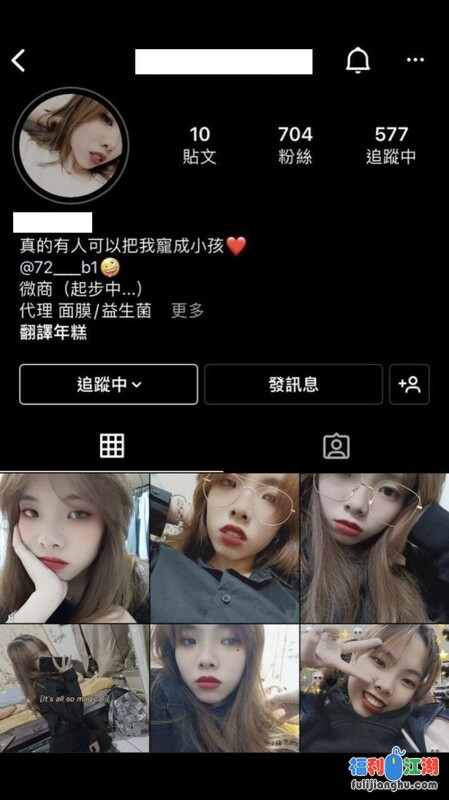Open the @72___b1 mention link
The height and width of the screenshot is (800, 449).
[x=60, y=267]
